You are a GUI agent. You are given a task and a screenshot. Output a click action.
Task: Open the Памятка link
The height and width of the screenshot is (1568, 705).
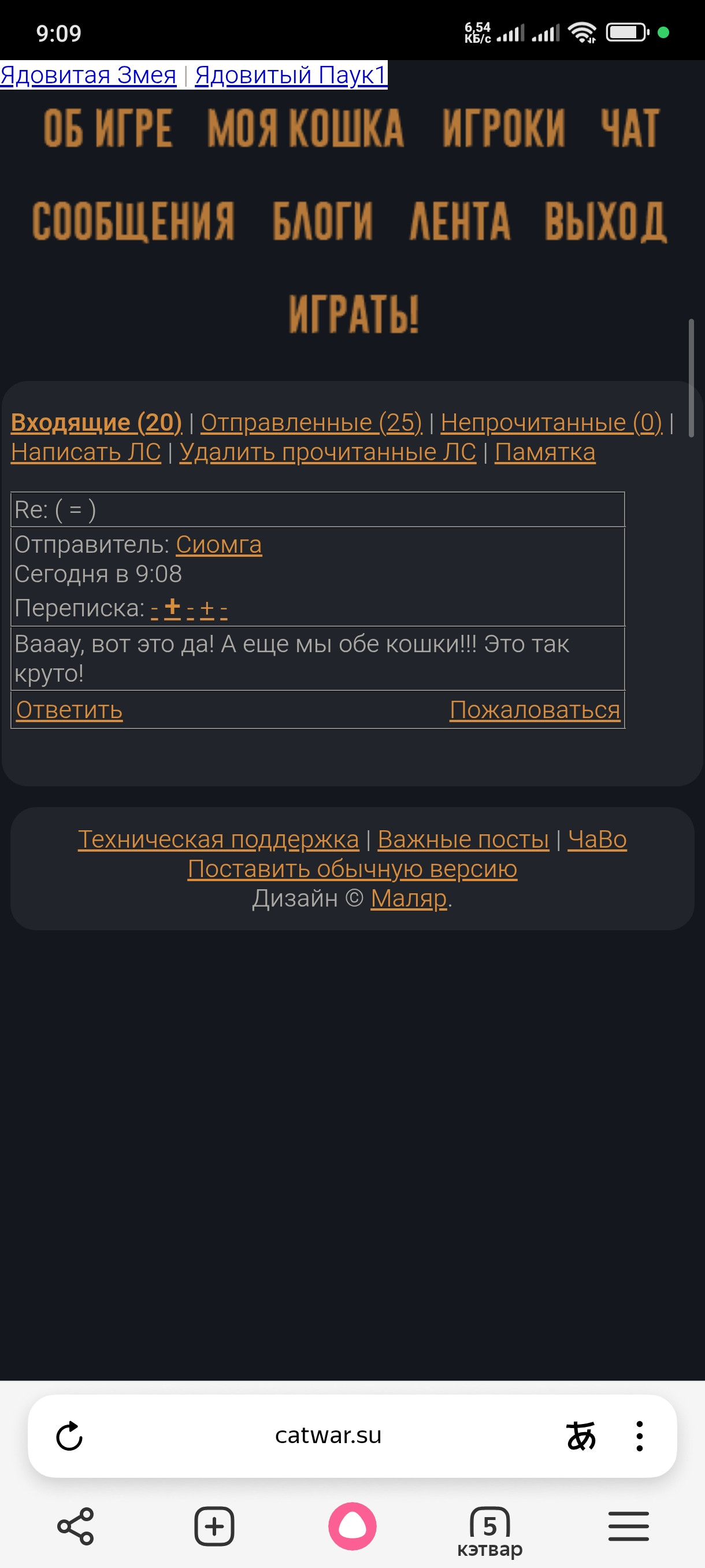point(545,452)
